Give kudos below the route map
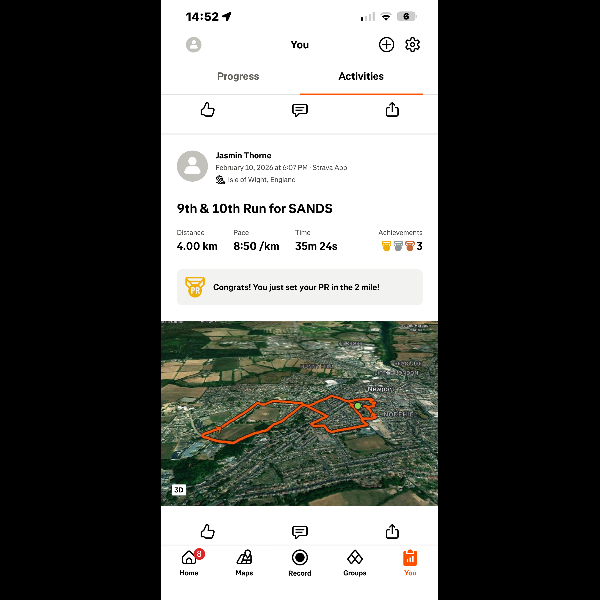 coord(208,531)
